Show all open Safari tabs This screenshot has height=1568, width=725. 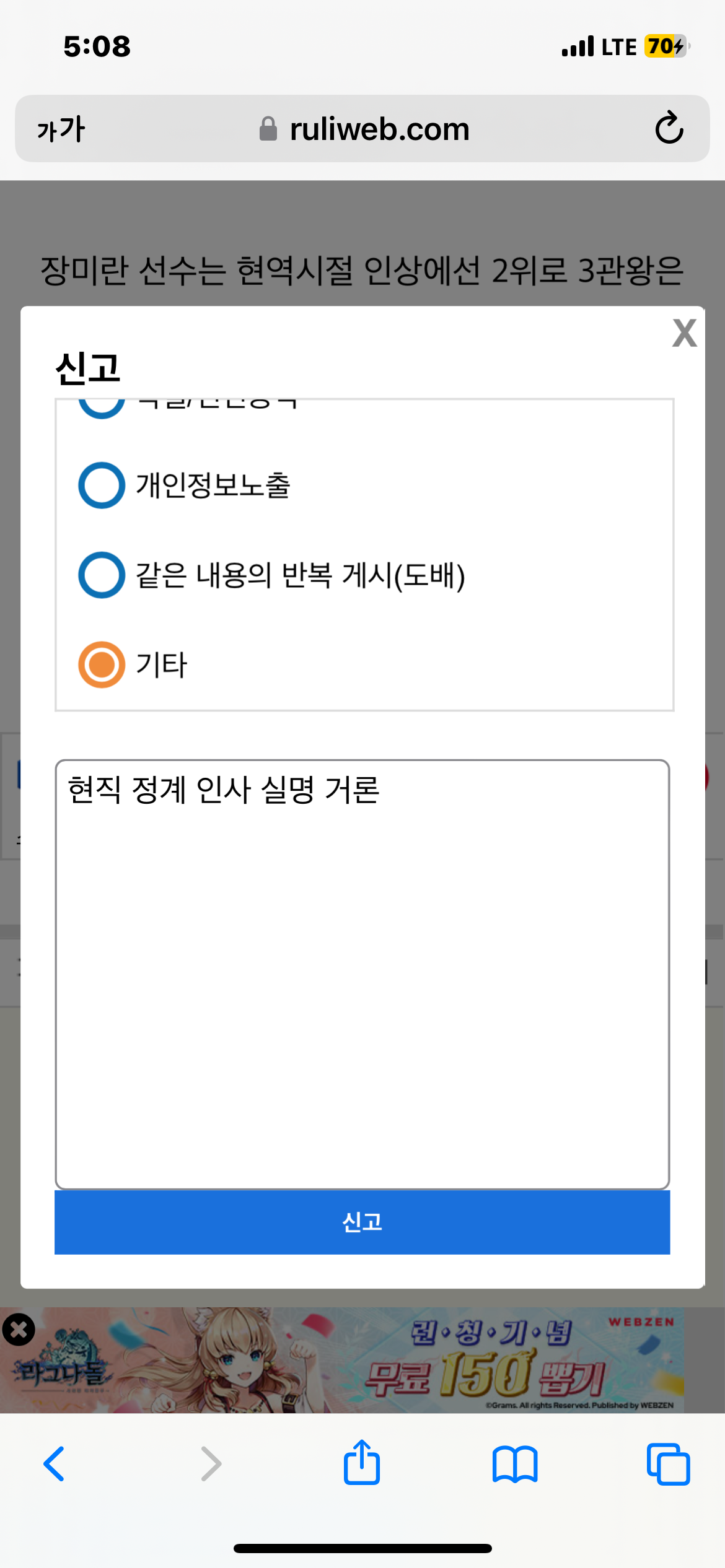click(x=668, y=1464)
